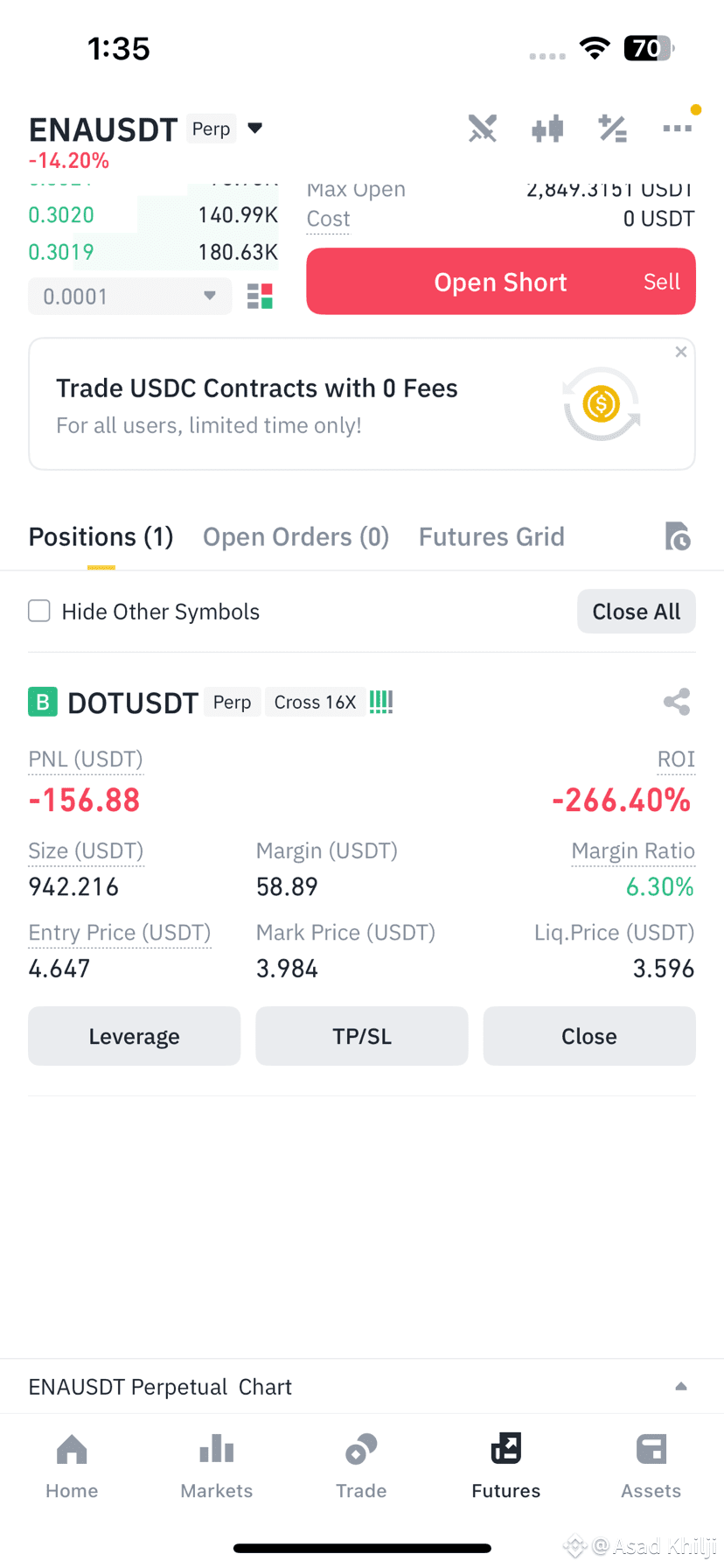The image size is (724, 1568).
Task: Change the 0.0001 price precision dropdown
Action: (x=130, y=297)
